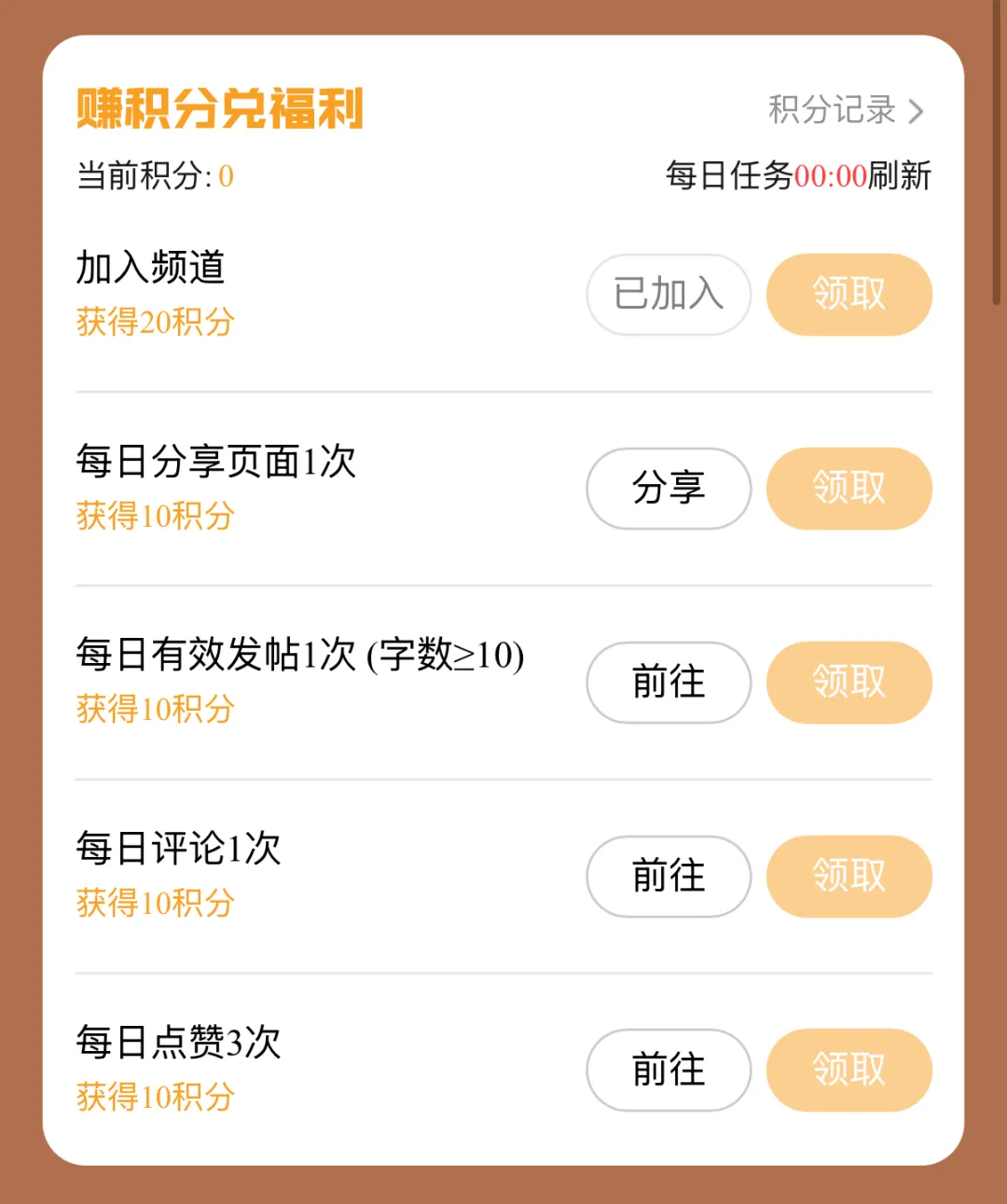Select the 每日分享页面1次 task label

pos(216,462)
